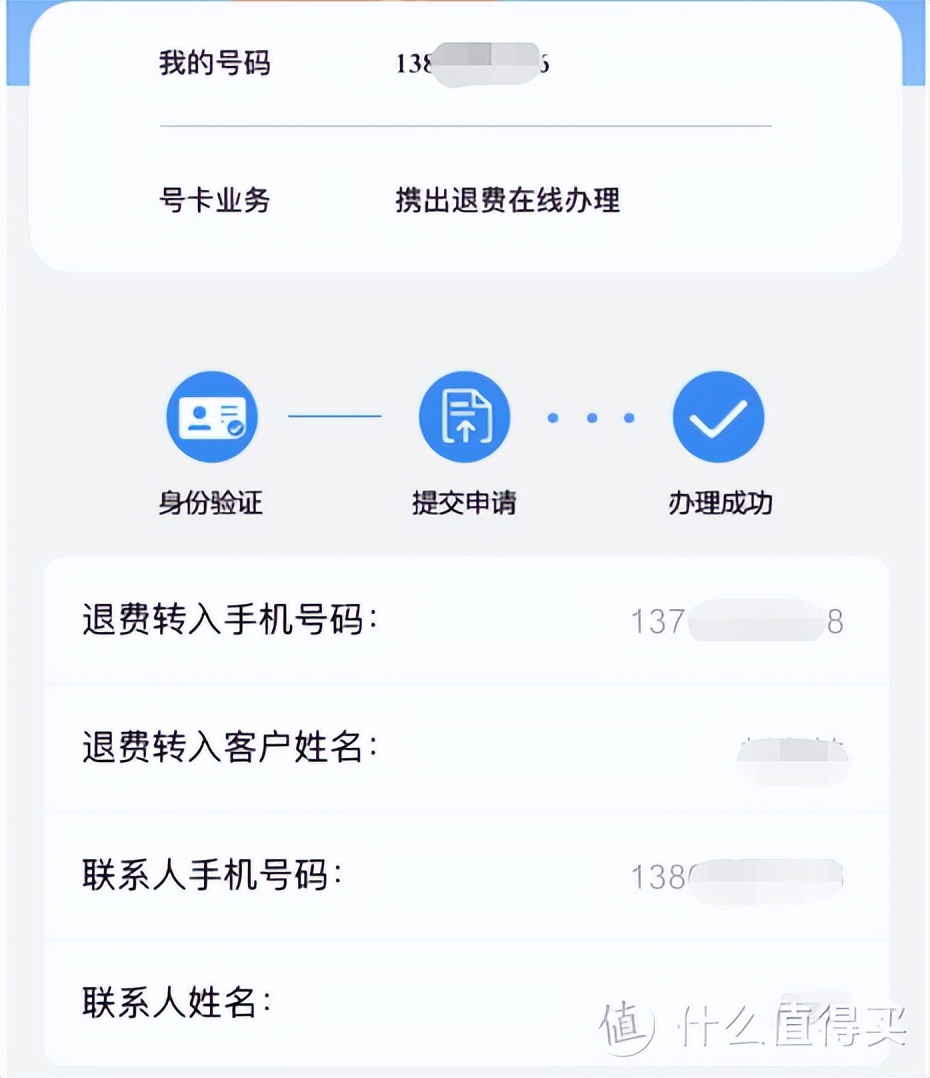Select the 身份验证 step label
The width and height of the screenshot is (930, 1078).
pos(210,503)
